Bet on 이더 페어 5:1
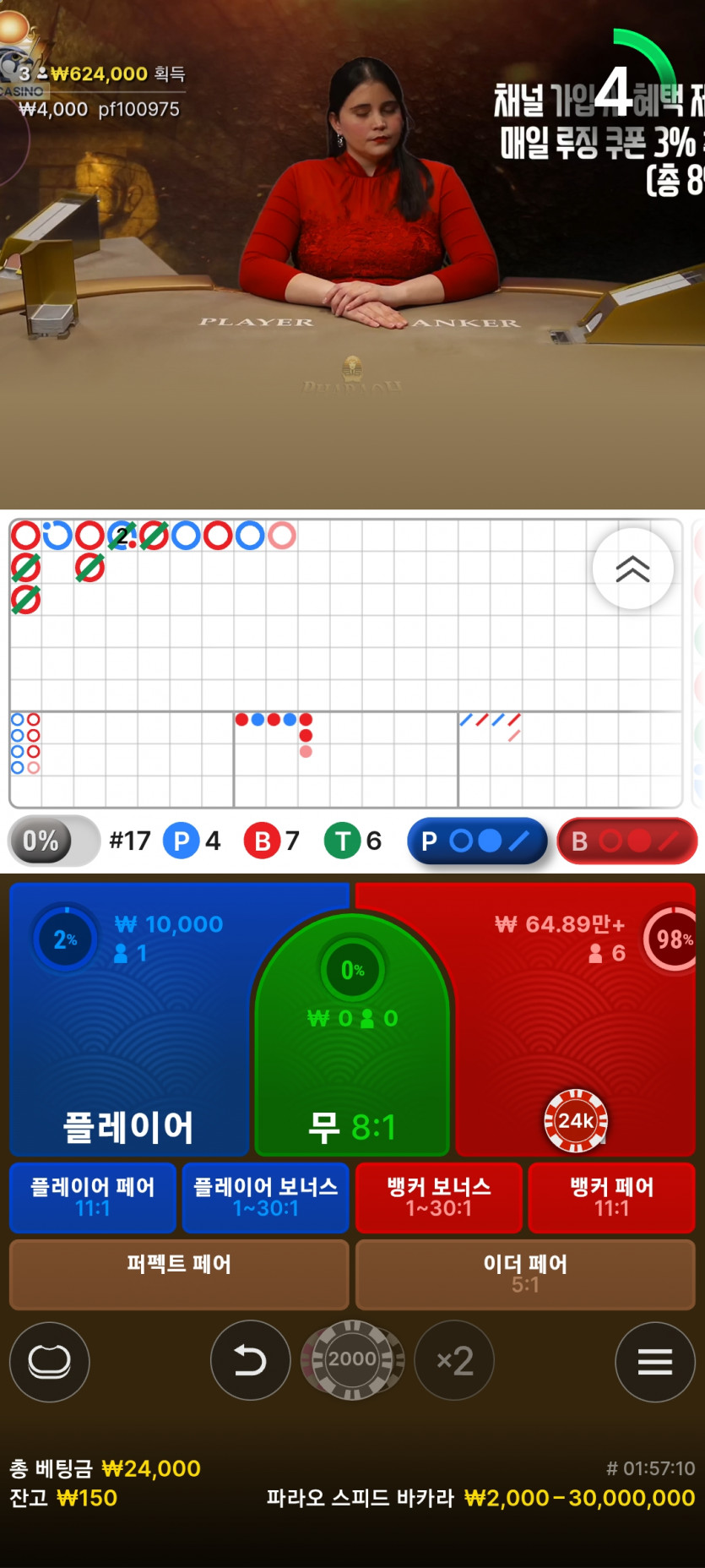 click(525, 1274)
